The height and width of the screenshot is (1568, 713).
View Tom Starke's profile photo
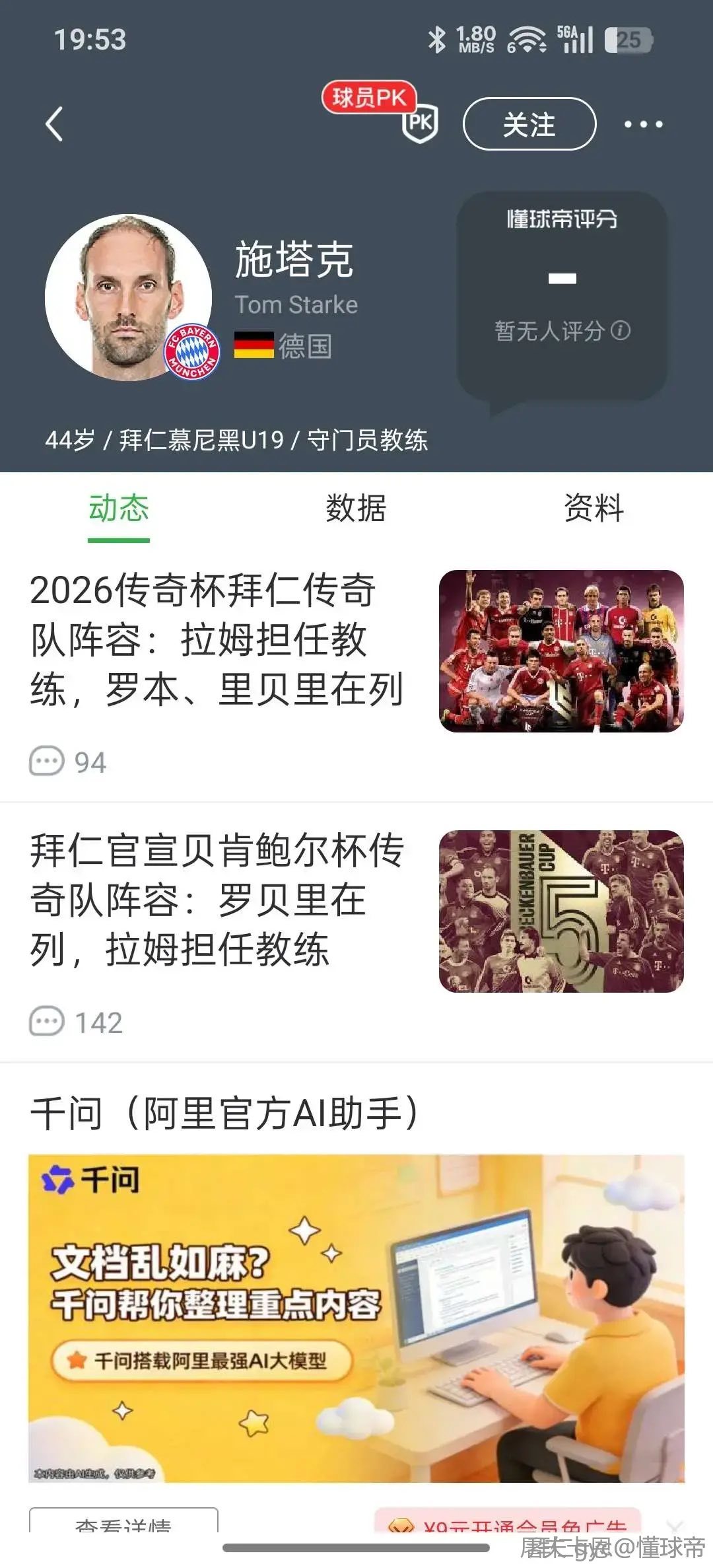point(128,297)
